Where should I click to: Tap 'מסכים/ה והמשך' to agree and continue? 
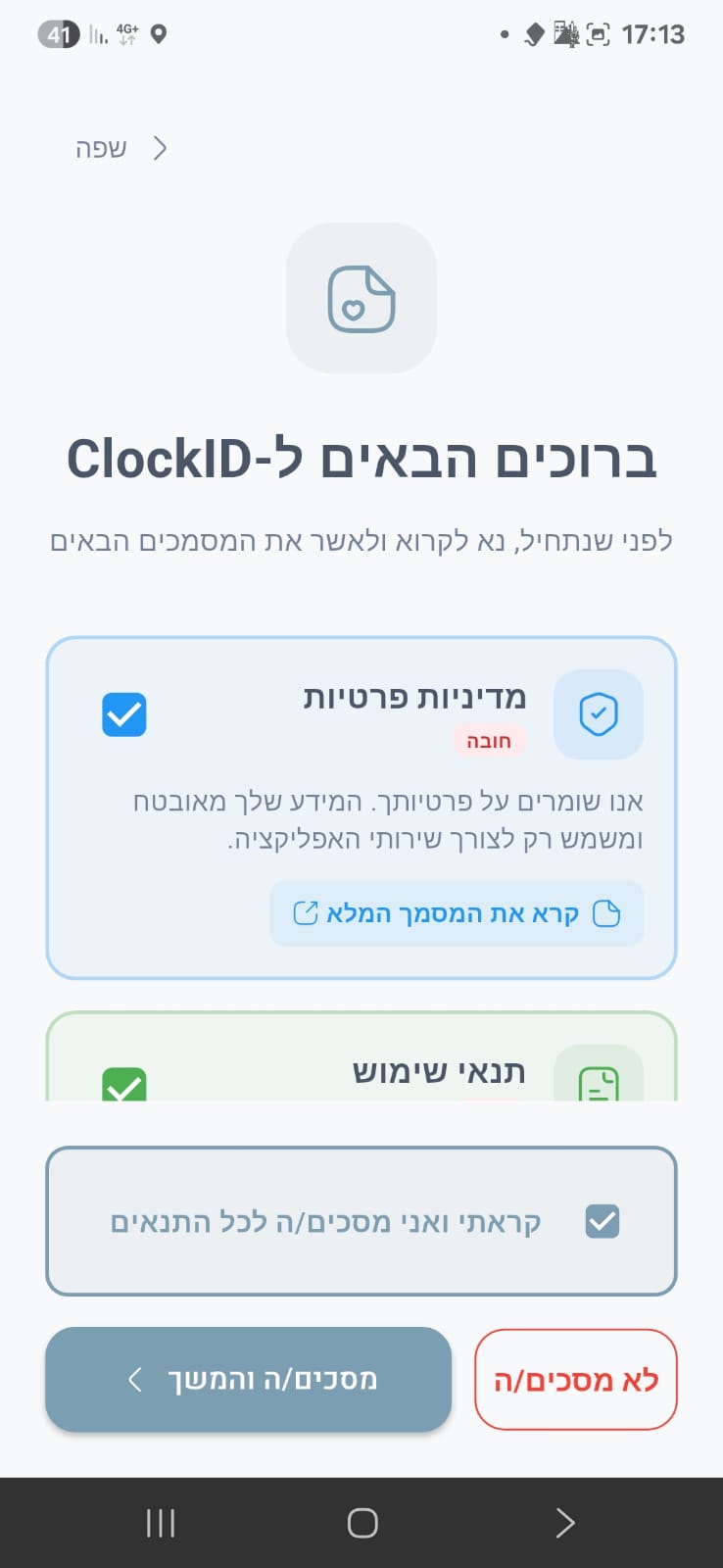[249, 1380]
